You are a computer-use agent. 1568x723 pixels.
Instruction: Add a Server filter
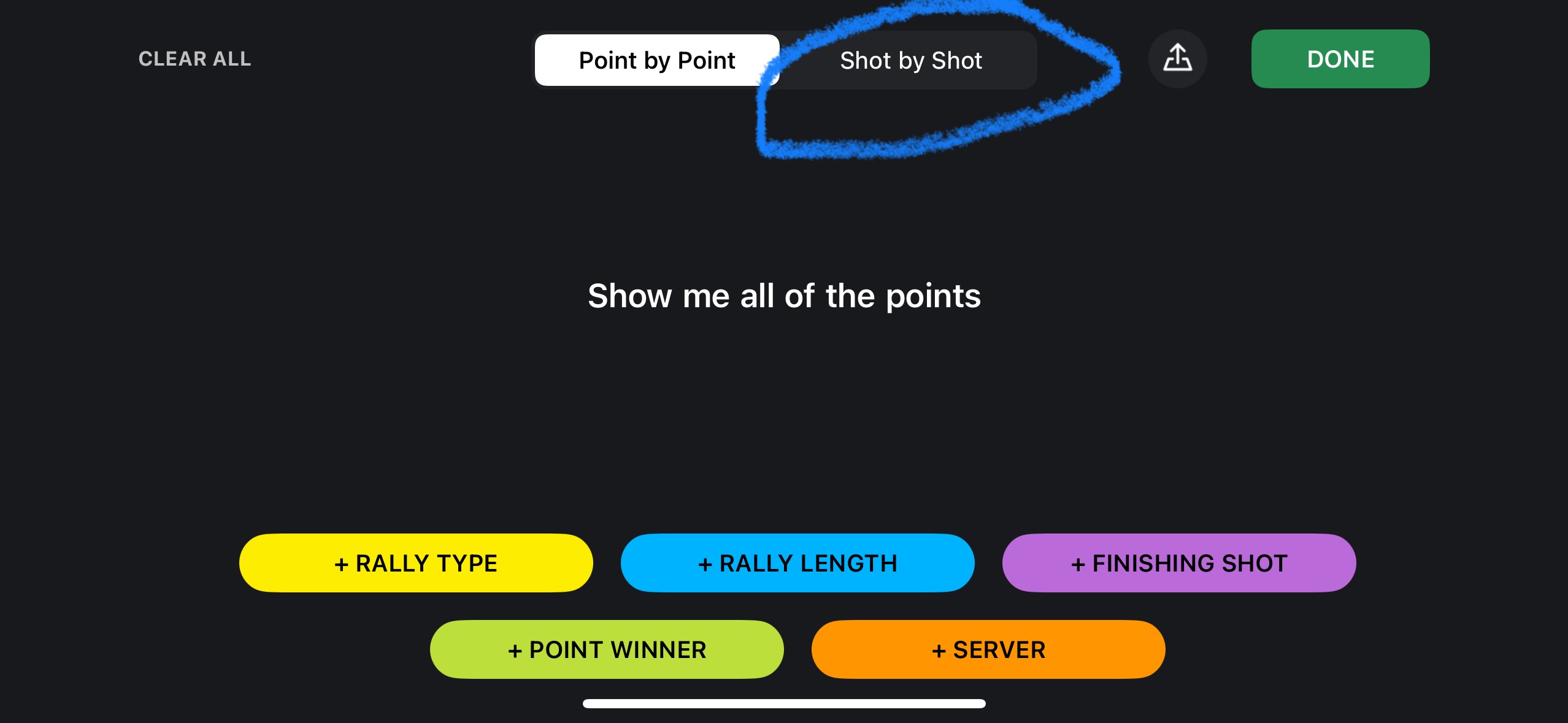coord(988,649)
